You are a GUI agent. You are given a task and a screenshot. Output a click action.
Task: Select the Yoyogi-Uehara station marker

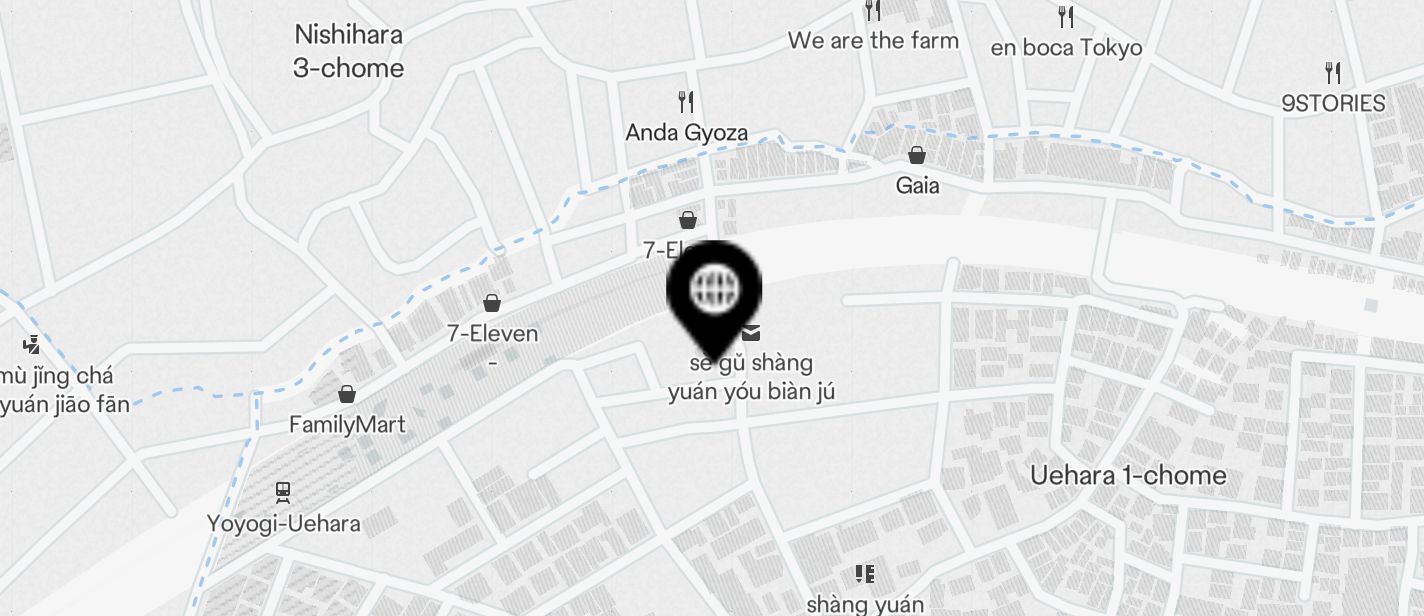(x=283, y=492)
